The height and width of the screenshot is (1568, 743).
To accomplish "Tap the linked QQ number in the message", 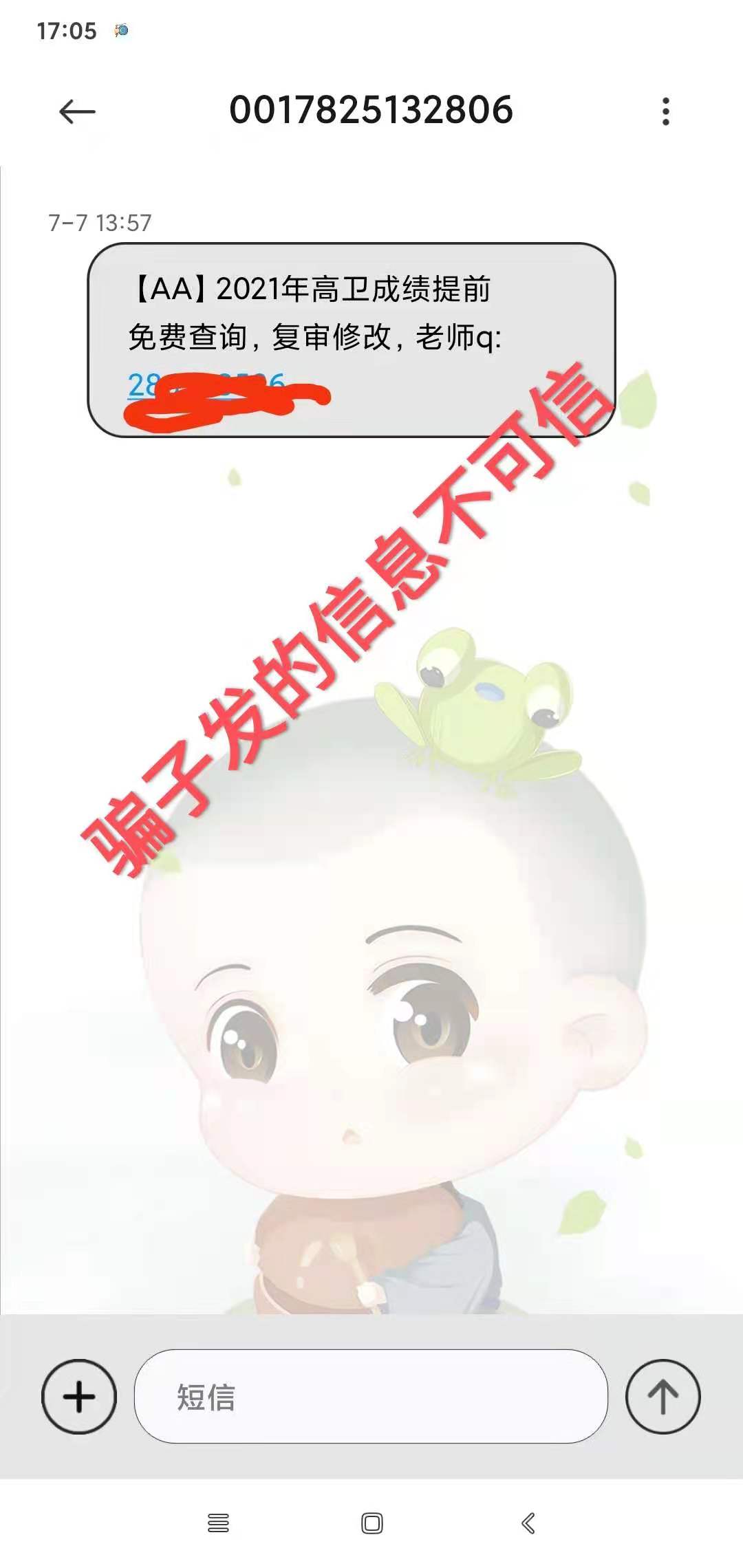I will [206, 386].
